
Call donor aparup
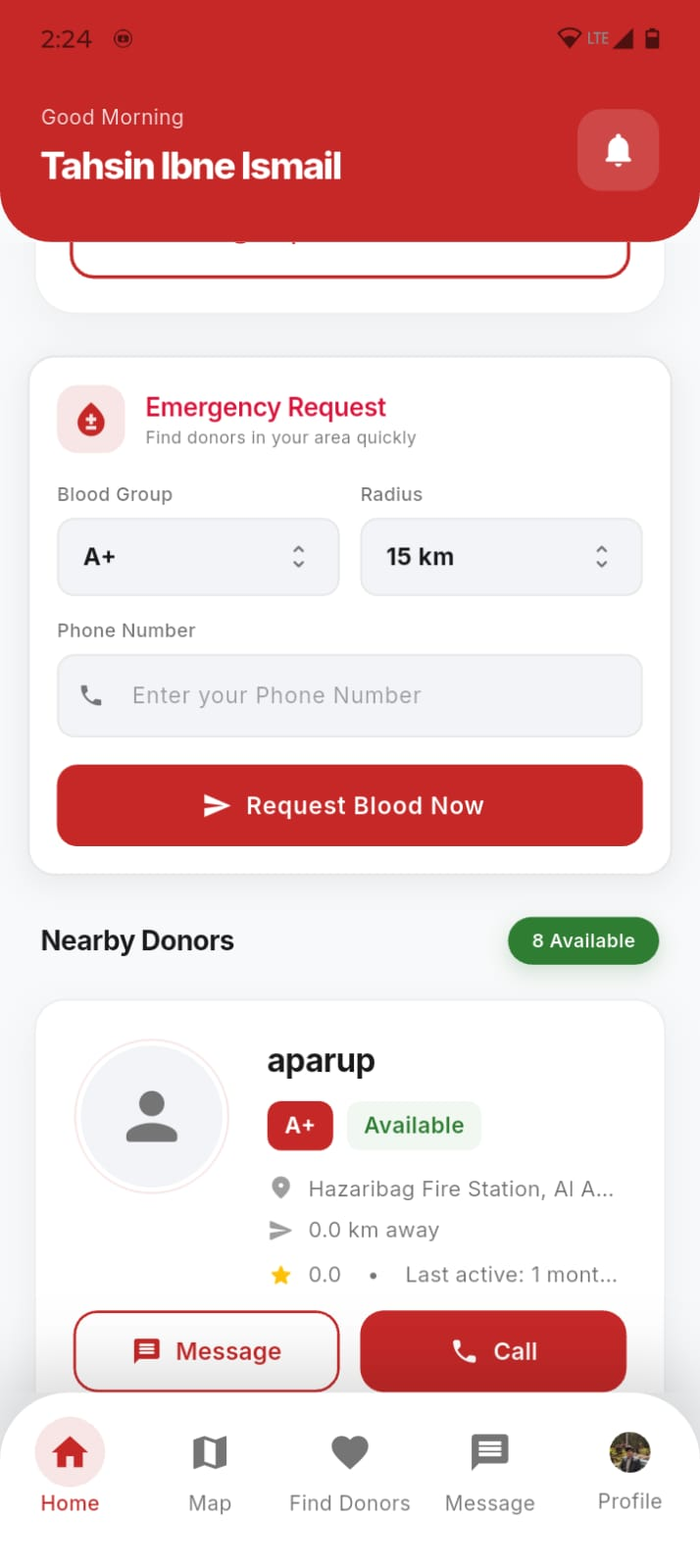pyautogui.click(x=493, y=1350)
